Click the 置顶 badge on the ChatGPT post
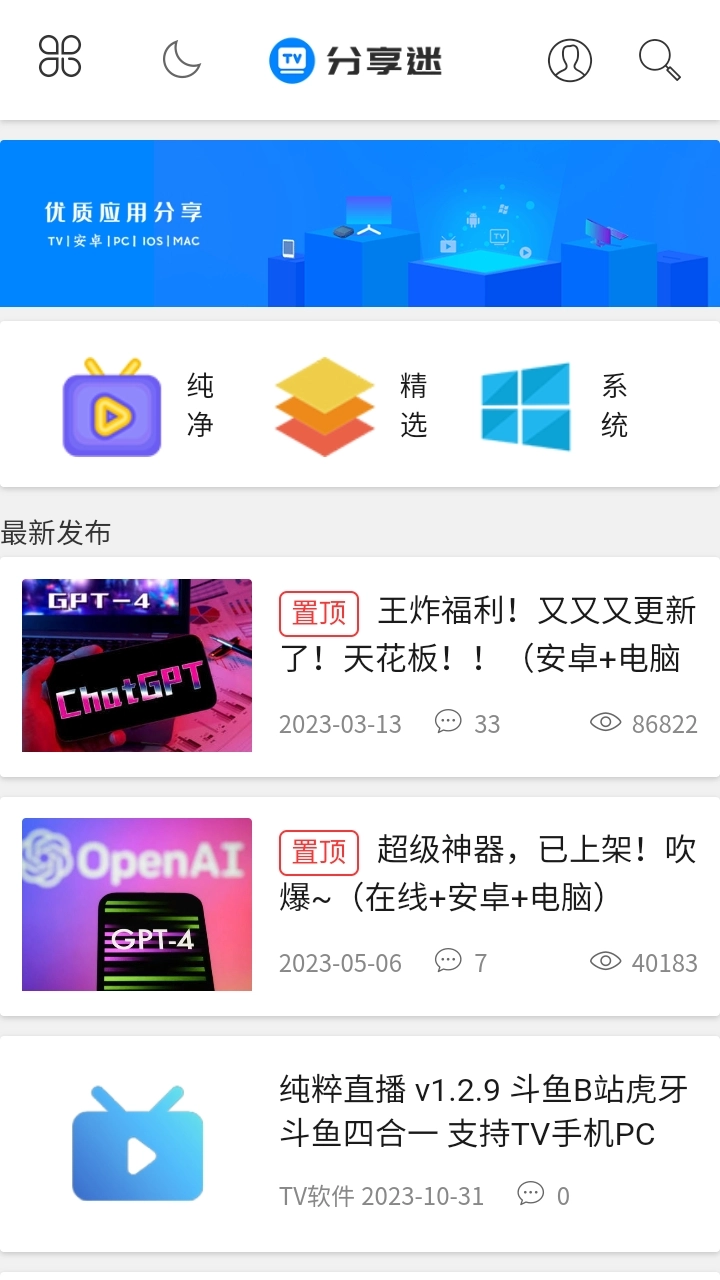720x1280 pixels. [x=318, y=613]
